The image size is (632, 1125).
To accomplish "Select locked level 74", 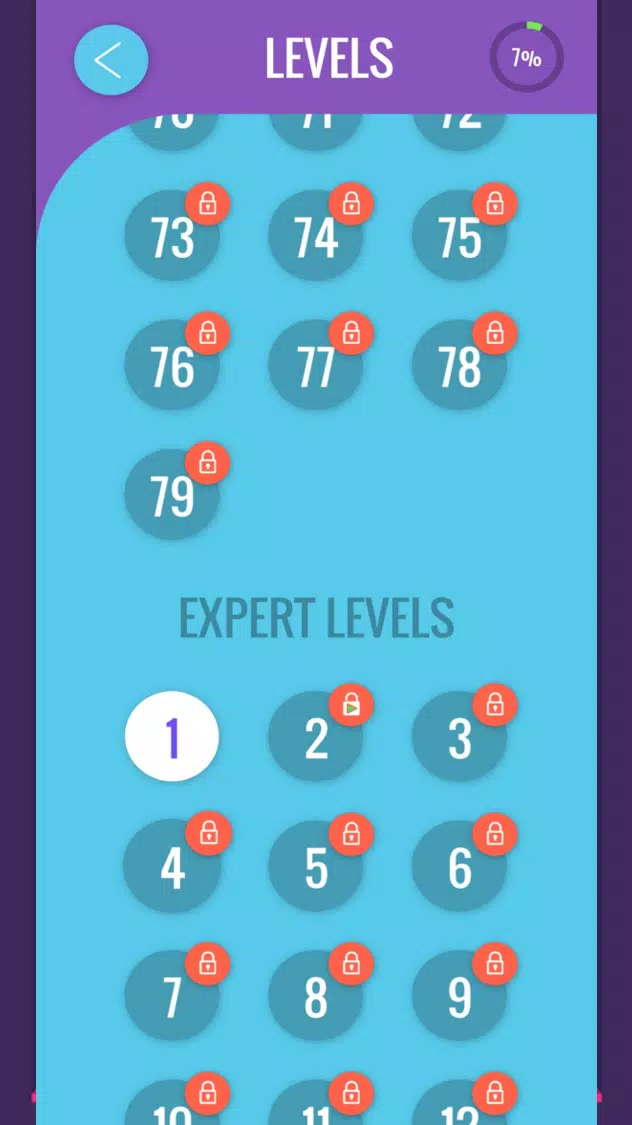I will [315, 236].
